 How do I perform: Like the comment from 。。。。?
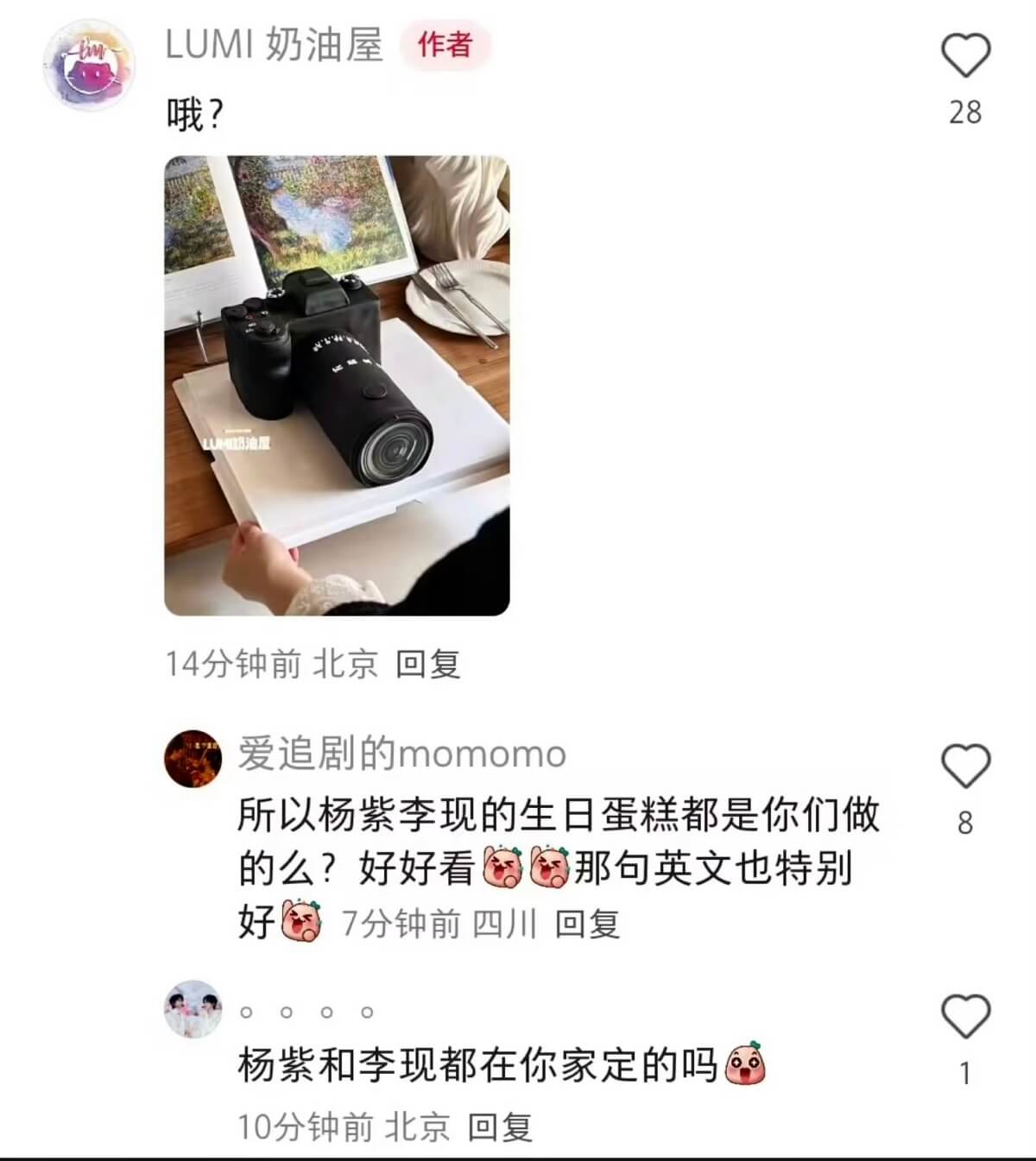coord(964,1016)
